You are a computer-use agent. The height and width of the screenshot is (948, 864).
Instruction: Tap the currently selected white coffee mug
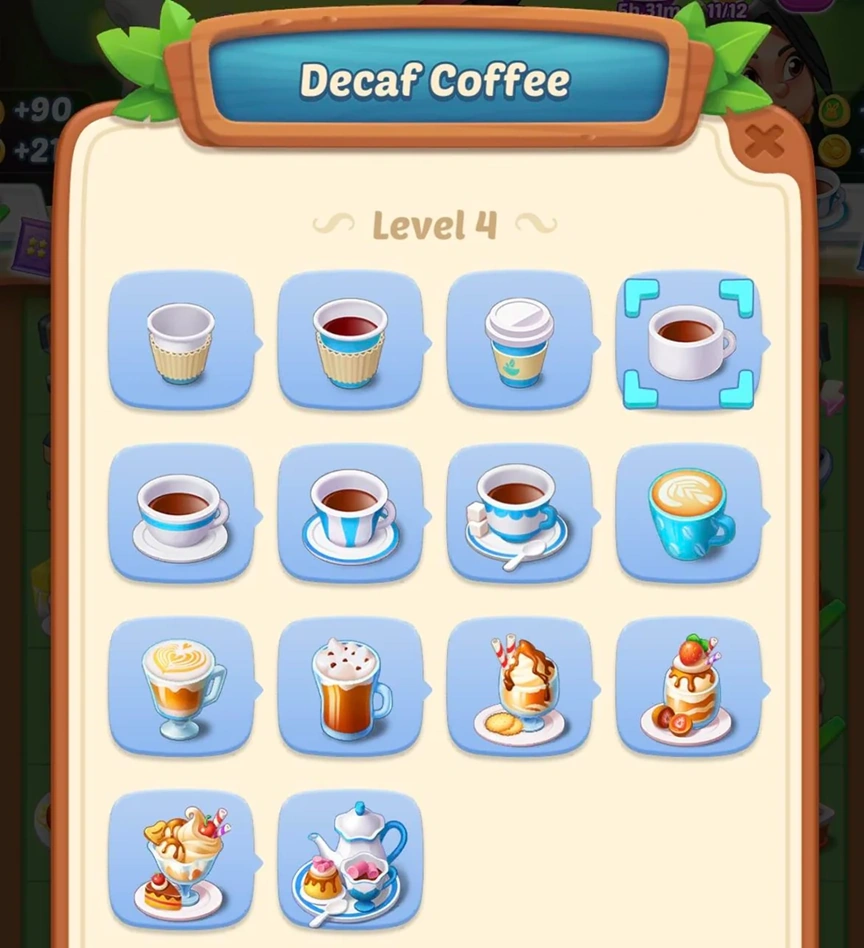click(x=688, y=340)
